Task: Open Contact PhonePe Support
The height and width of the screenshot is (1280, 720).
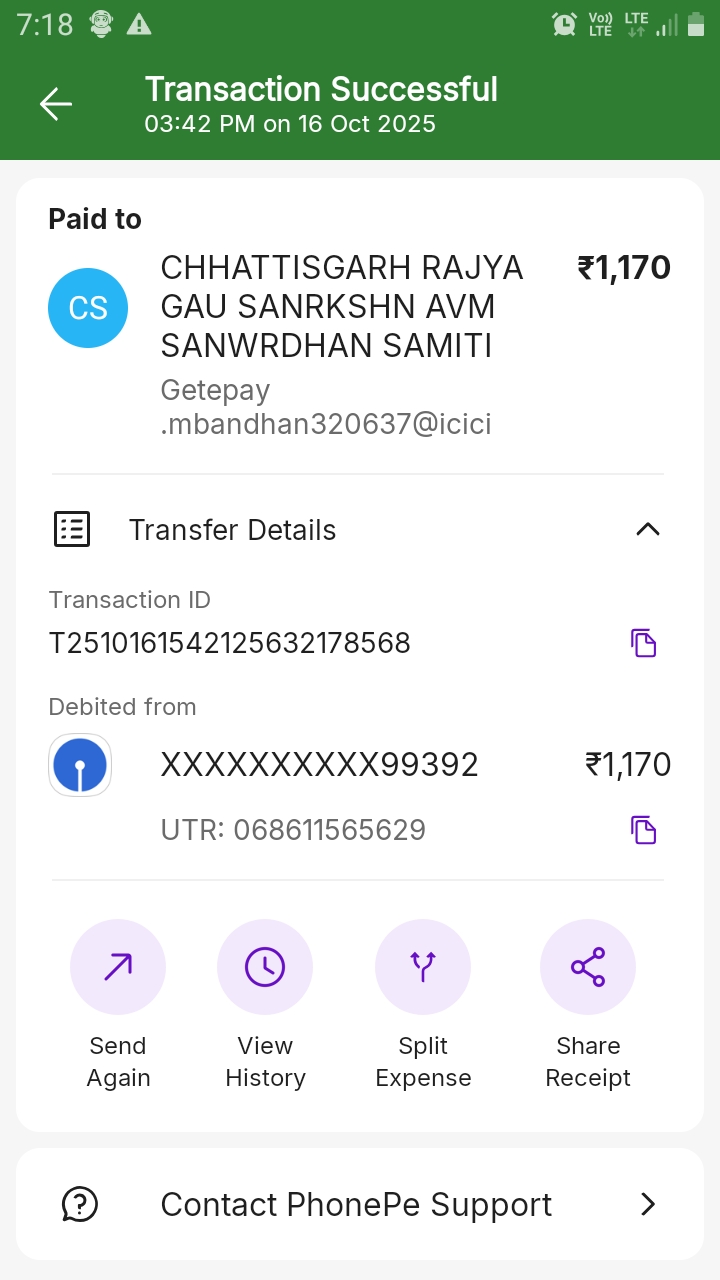Action: coord(360,1204)
